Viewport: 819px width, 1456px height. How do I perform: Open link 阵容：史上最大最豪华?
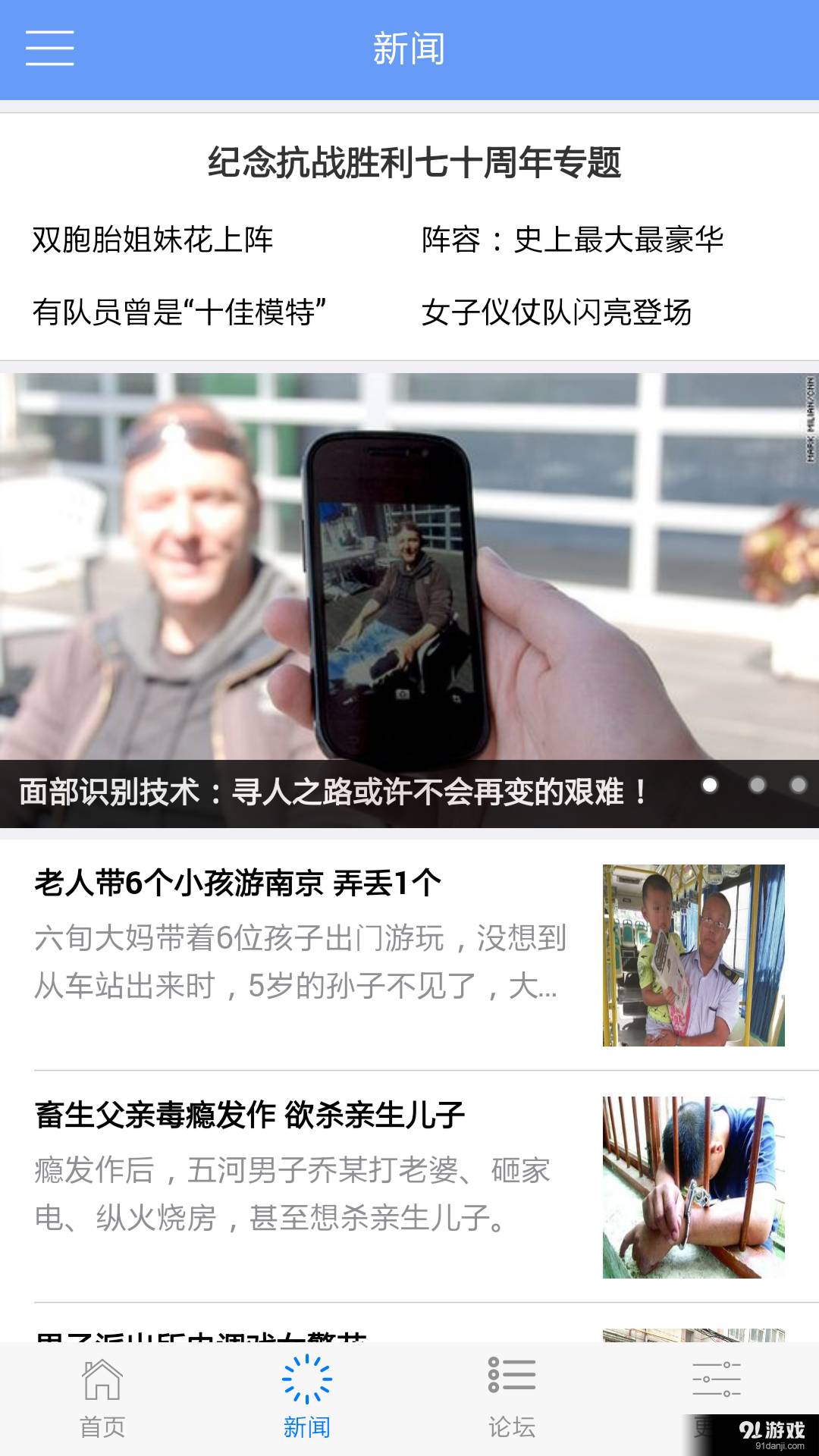(x=573, y=240)
